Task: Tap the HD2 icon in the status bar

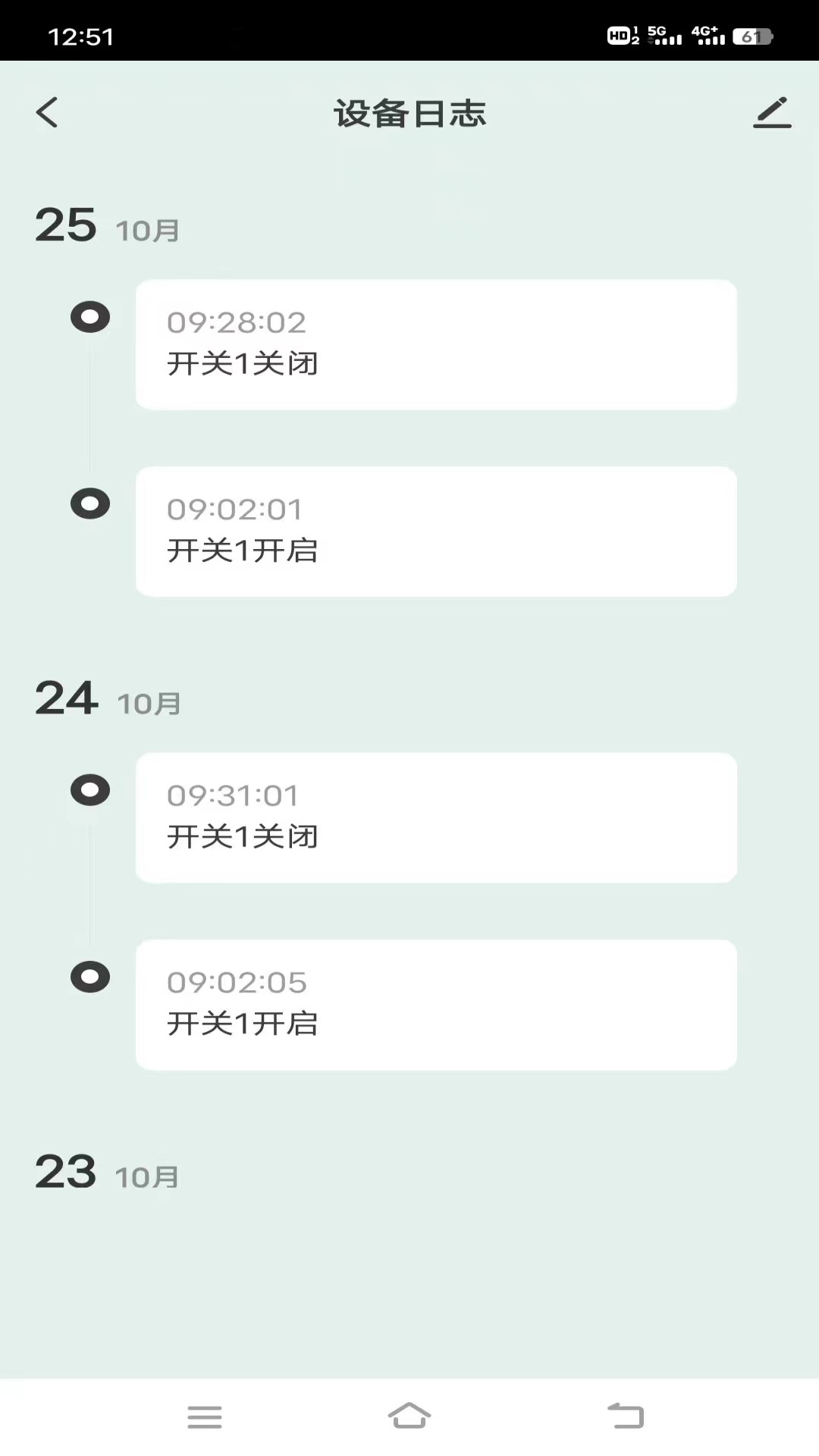Action: [x=620, y=33]
